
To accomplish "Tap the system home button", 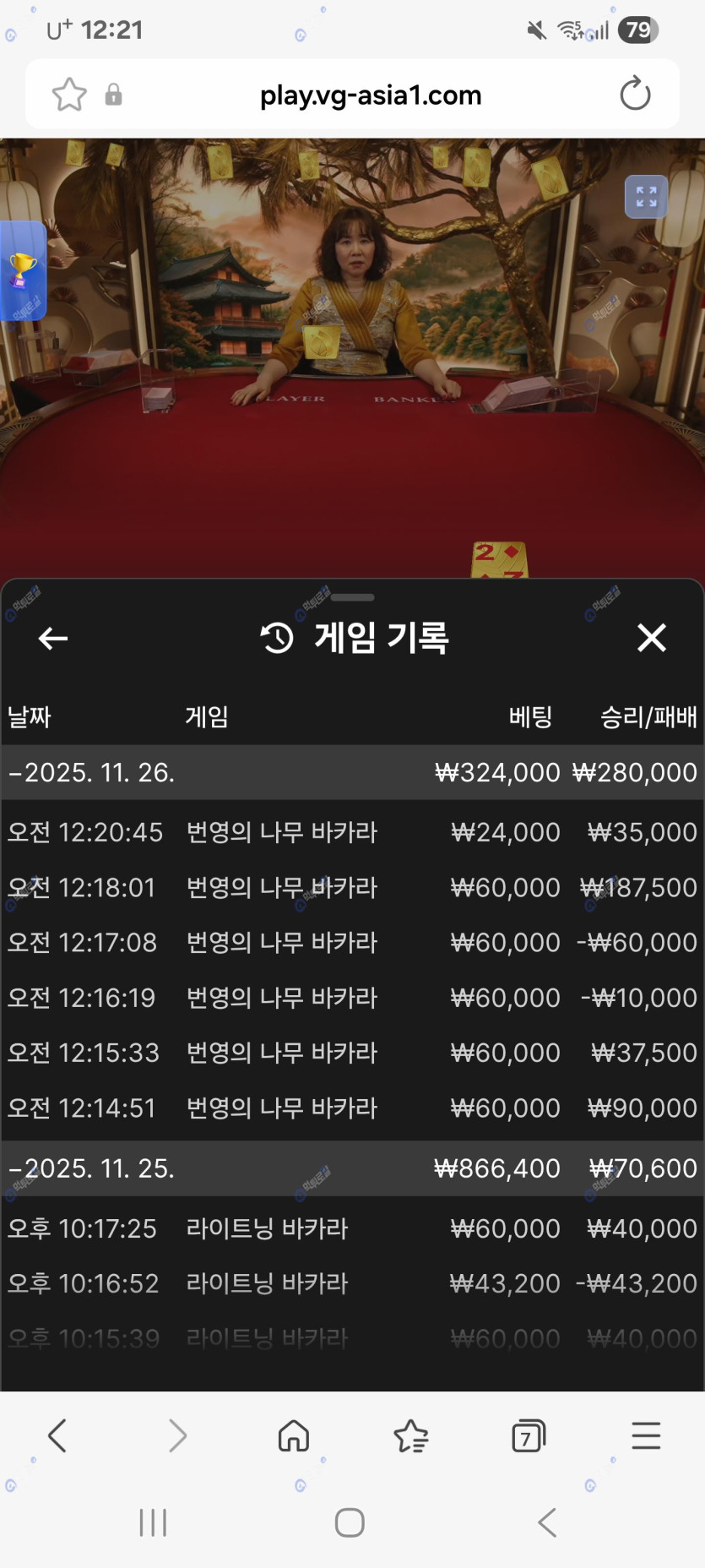I will point(350,1522).
